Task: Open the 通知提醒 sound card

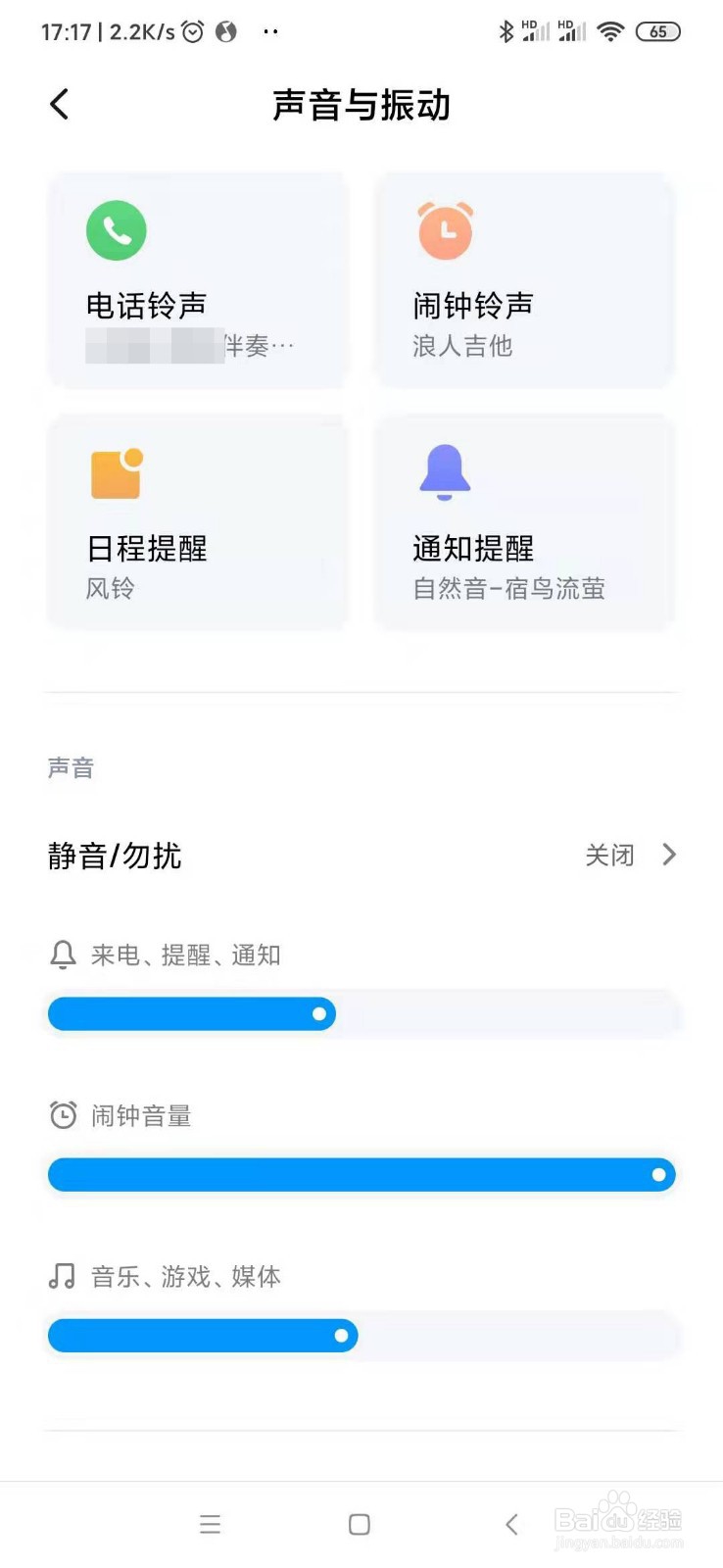Action: pos(524,521)
